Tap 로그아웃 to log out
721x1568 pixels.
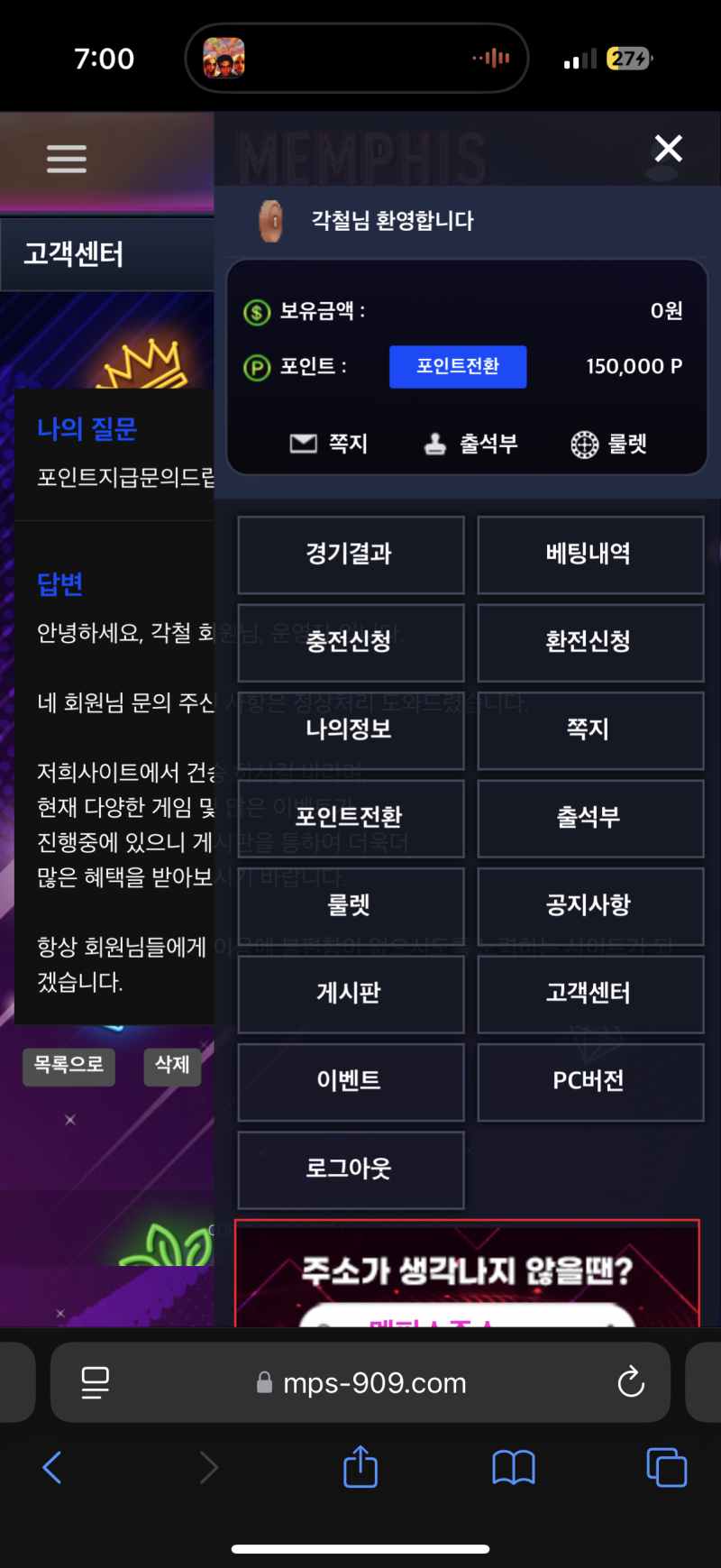click(x=350, y=1169)
